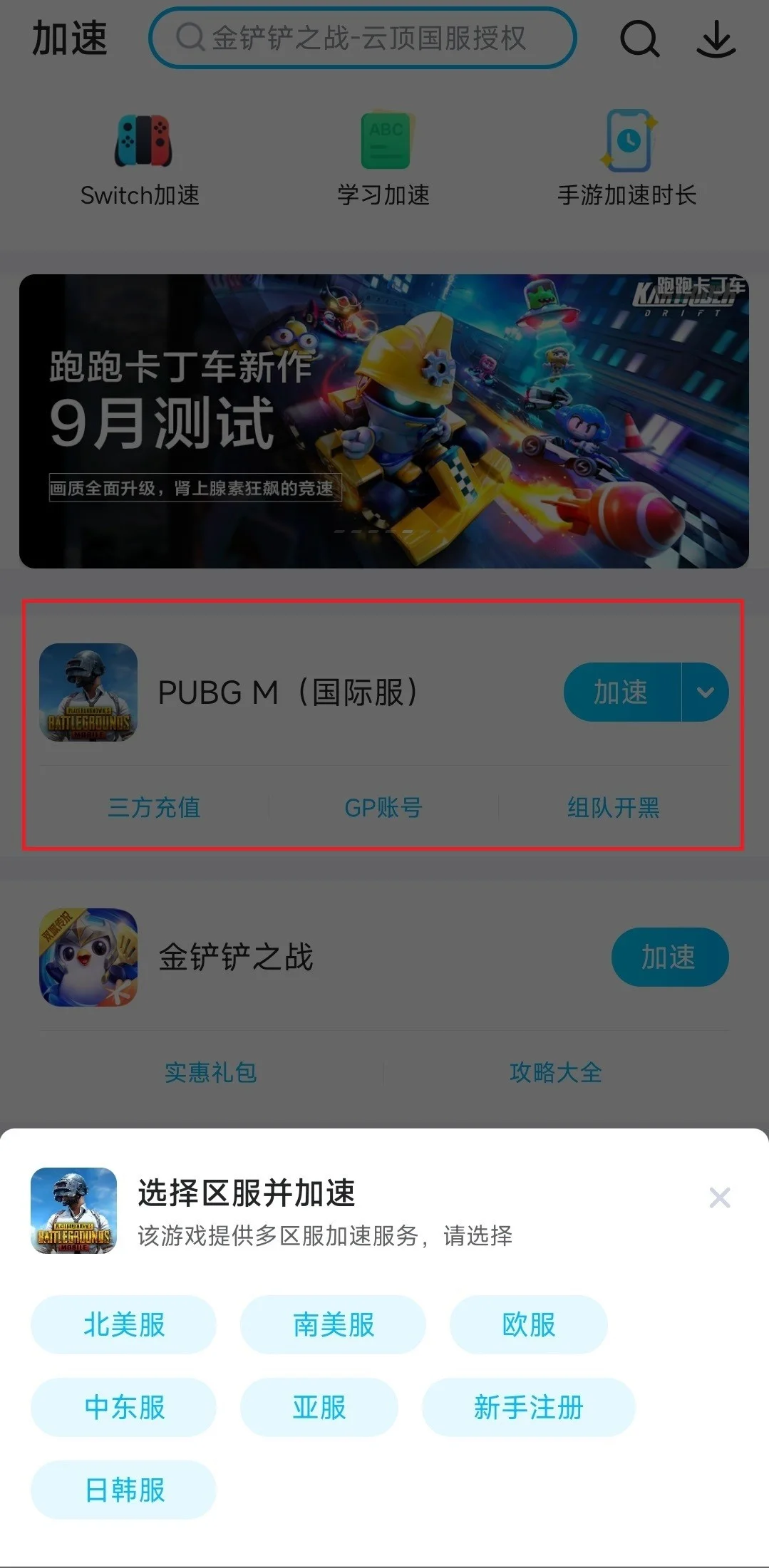Open 新手注册 option

tap(528, 1407)
